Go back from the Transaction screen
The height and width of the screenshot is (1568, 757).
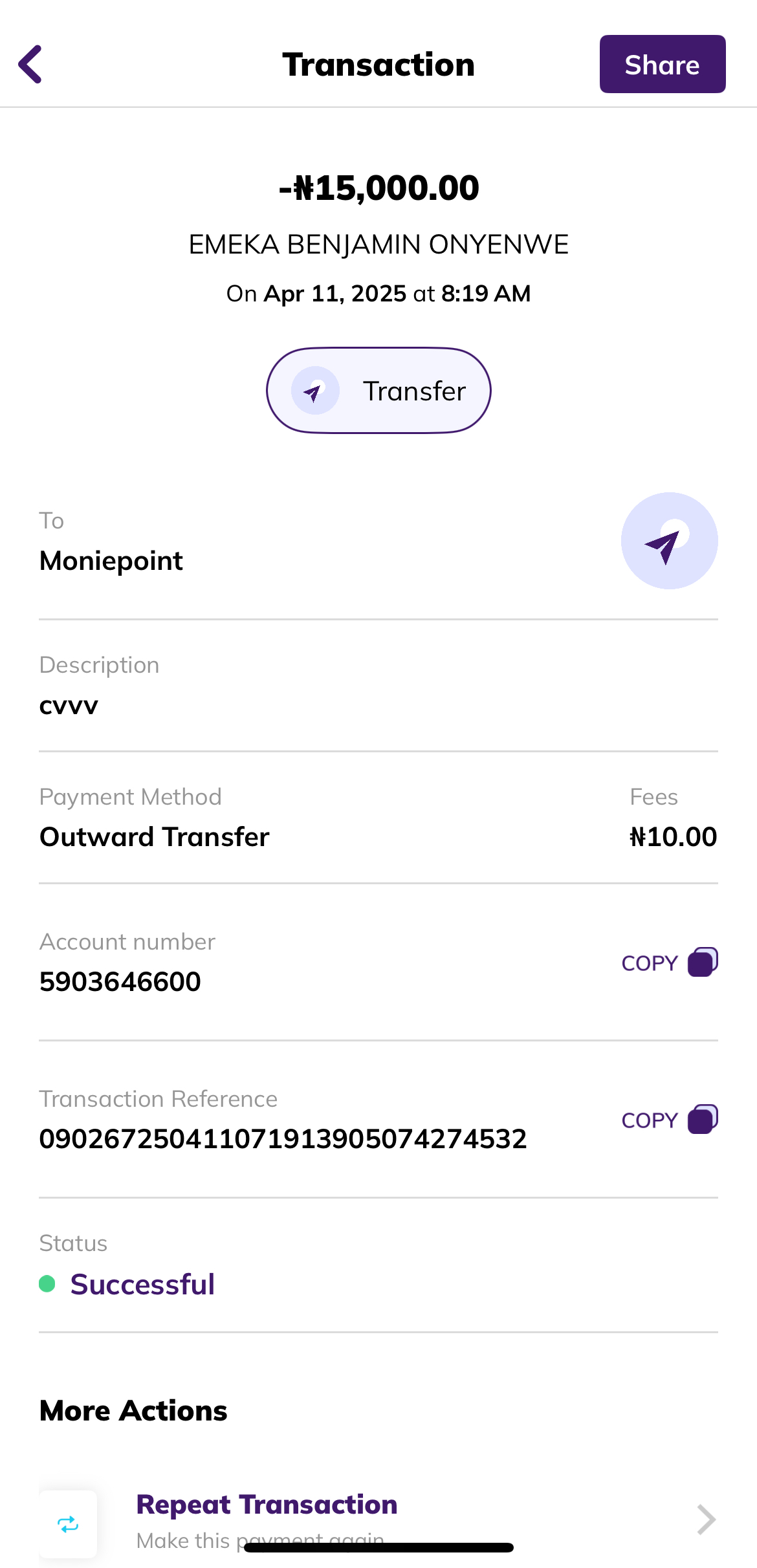pos(30,64)
